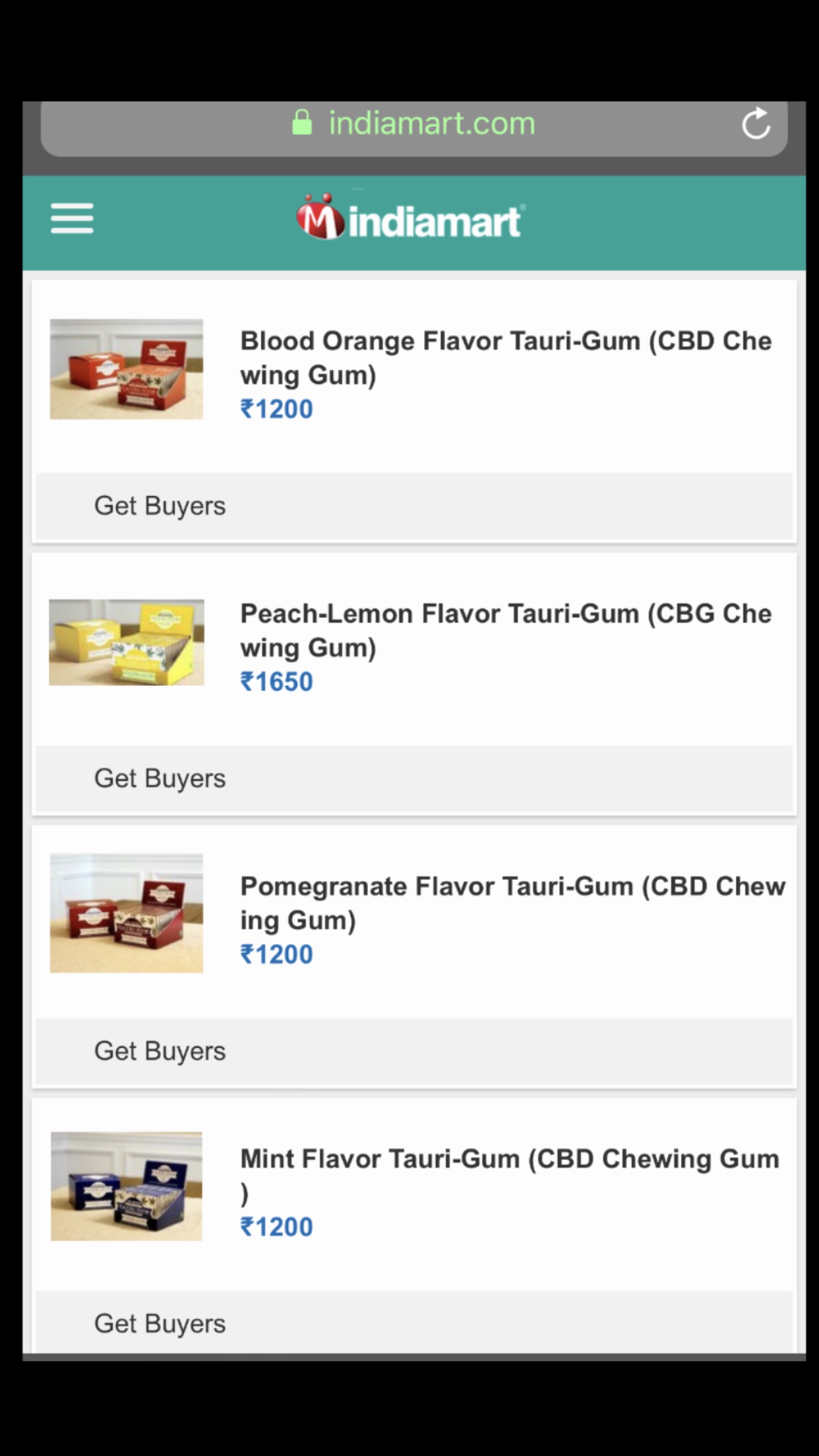819x1456 pixels.
Task: Get Buyers for Mint Tauri-Gum
Action: (x=160, y=1323)
